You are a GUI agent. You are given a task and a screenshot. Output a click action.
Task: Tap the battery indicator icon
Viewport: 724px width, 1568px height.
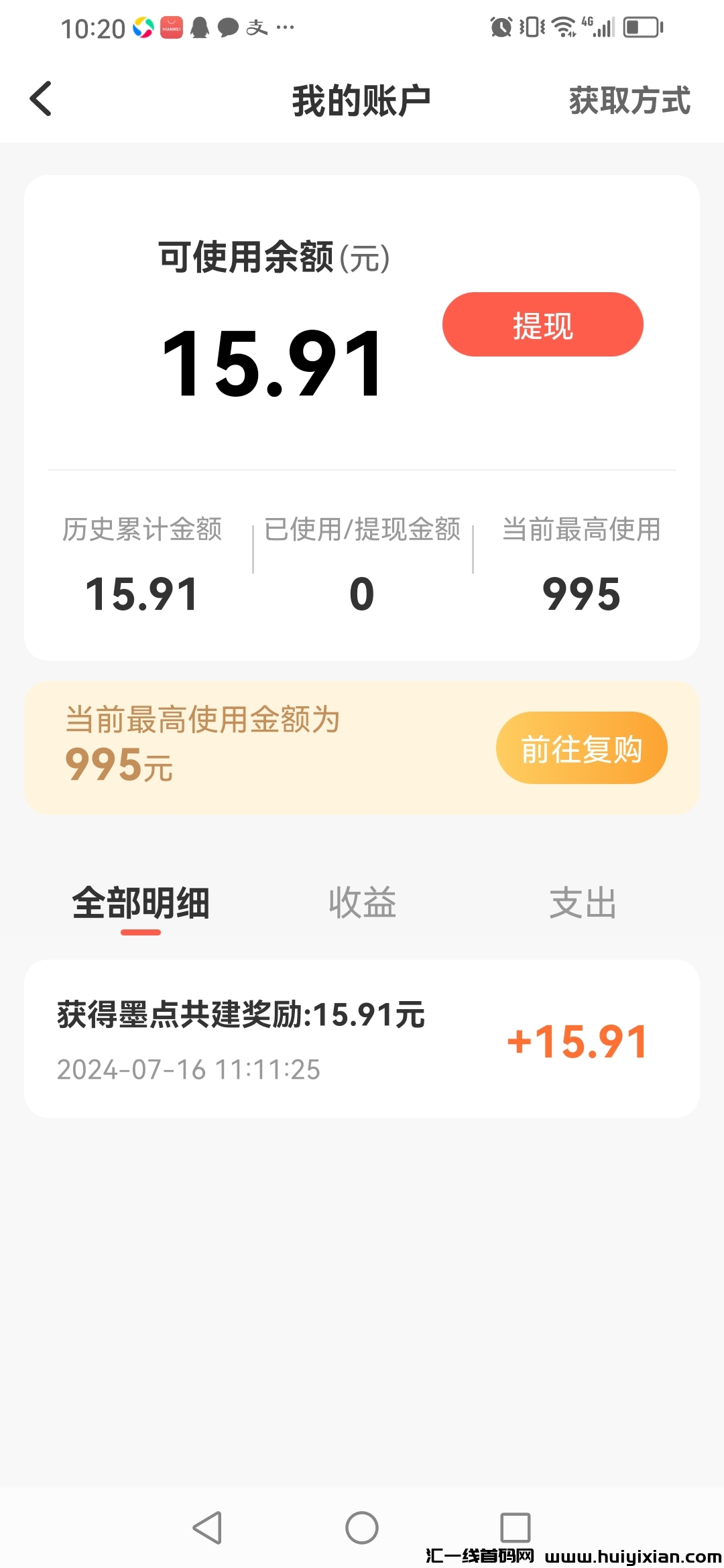(642, 28)
